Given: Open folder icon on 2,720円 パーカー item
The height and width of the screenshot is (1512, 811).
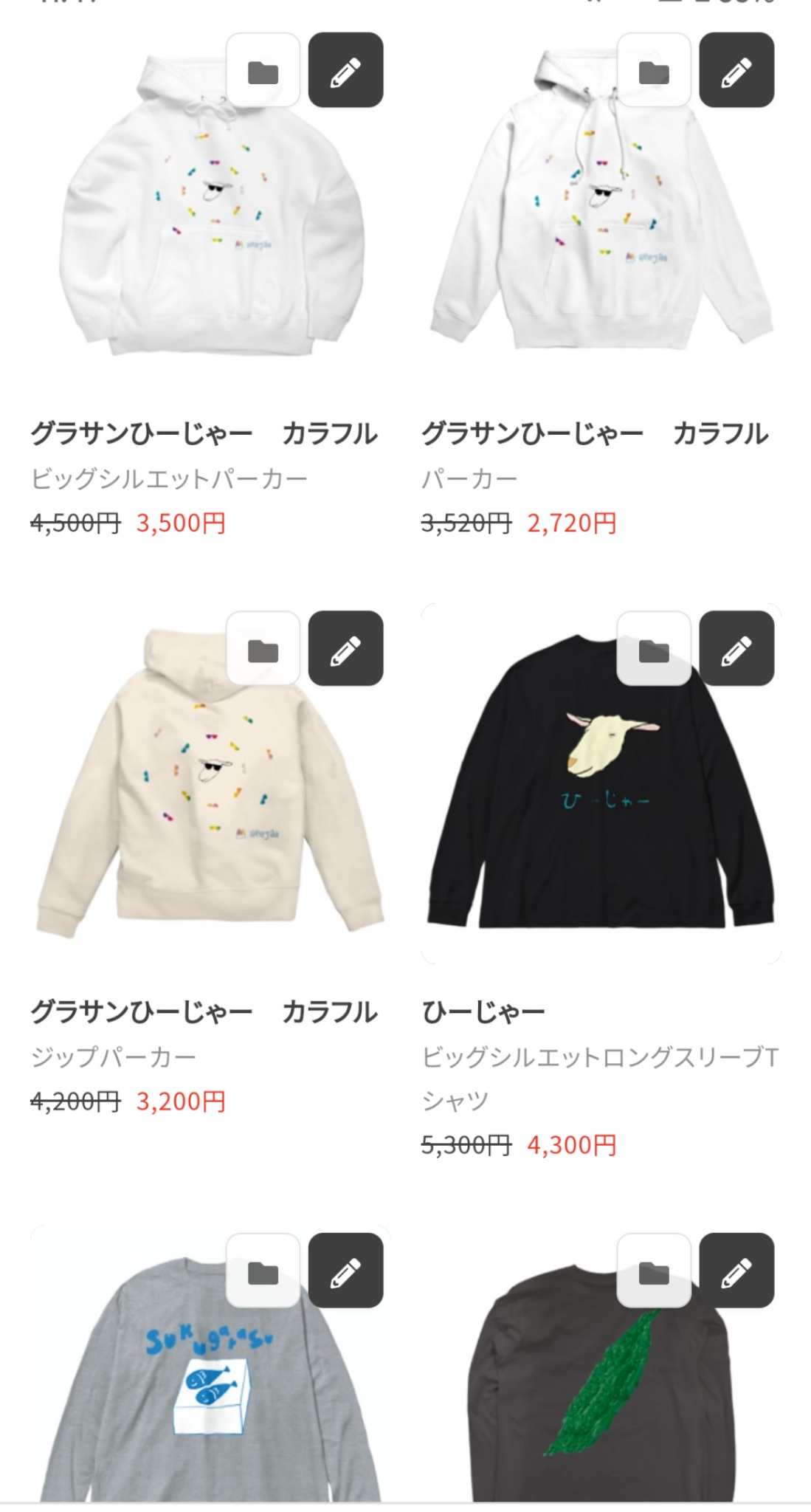Looking at the screenshot, I should pyautogui.click(x=654, y=70).
